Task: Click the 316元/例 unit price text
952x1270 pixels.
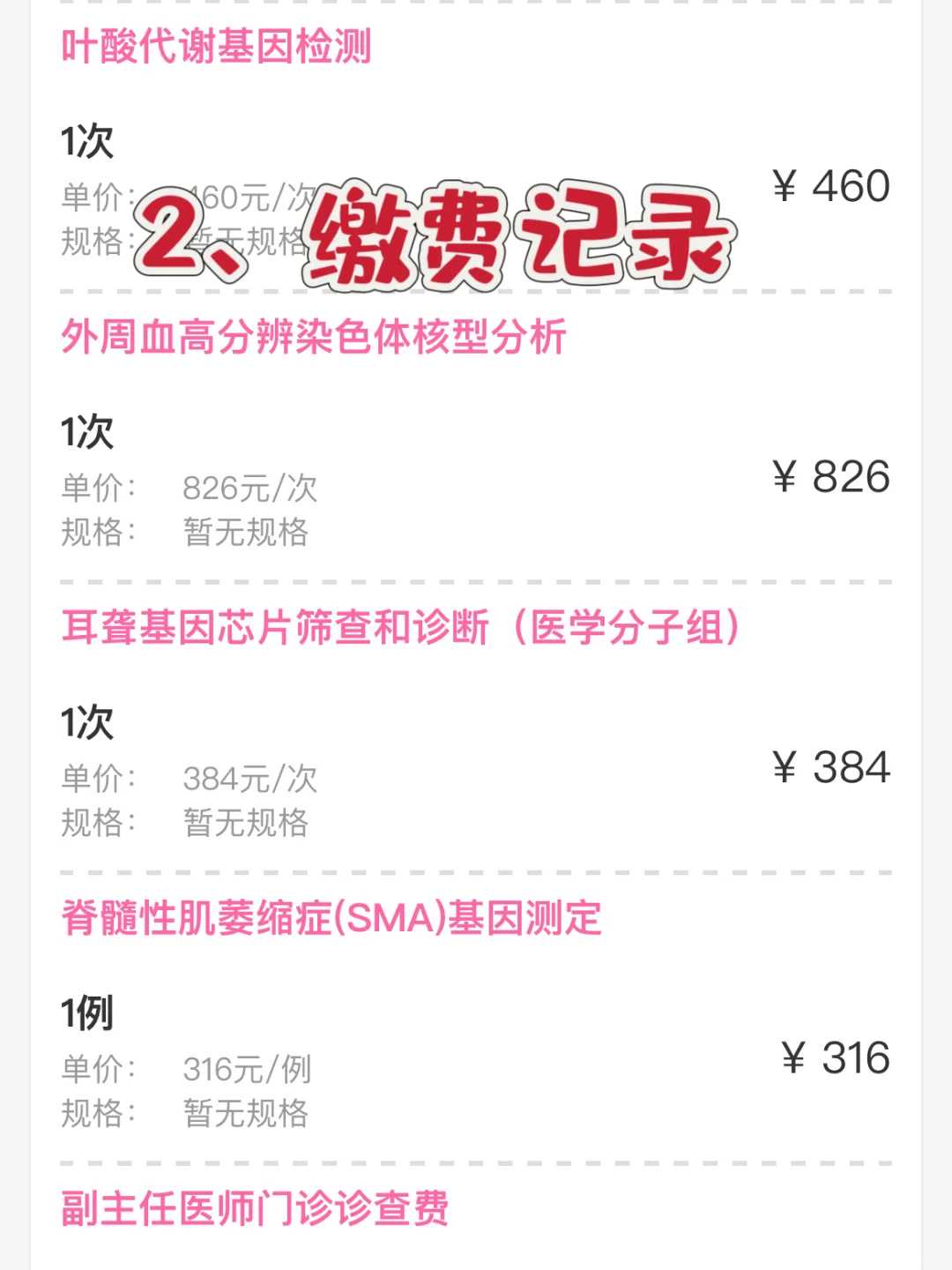Action: (x=250, y=1068)
